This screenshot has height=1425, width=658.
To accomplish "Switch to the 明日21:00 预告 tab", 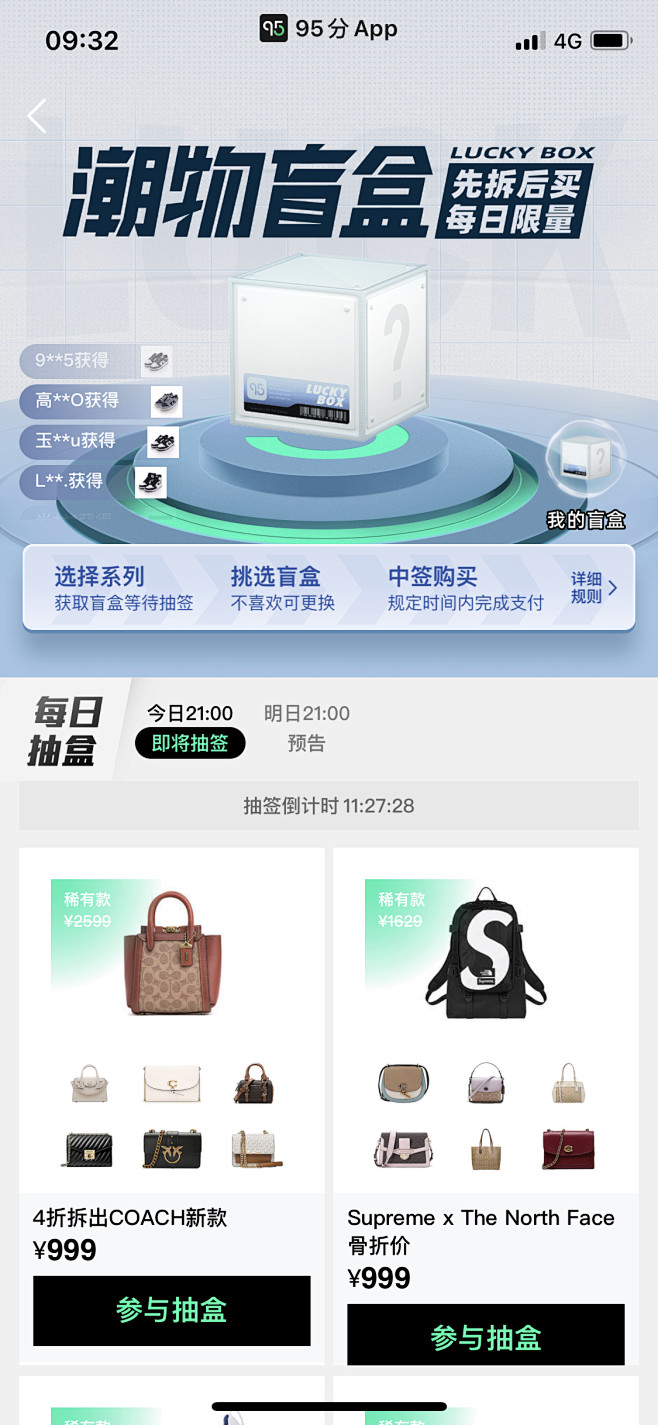I will coord(306,729).
